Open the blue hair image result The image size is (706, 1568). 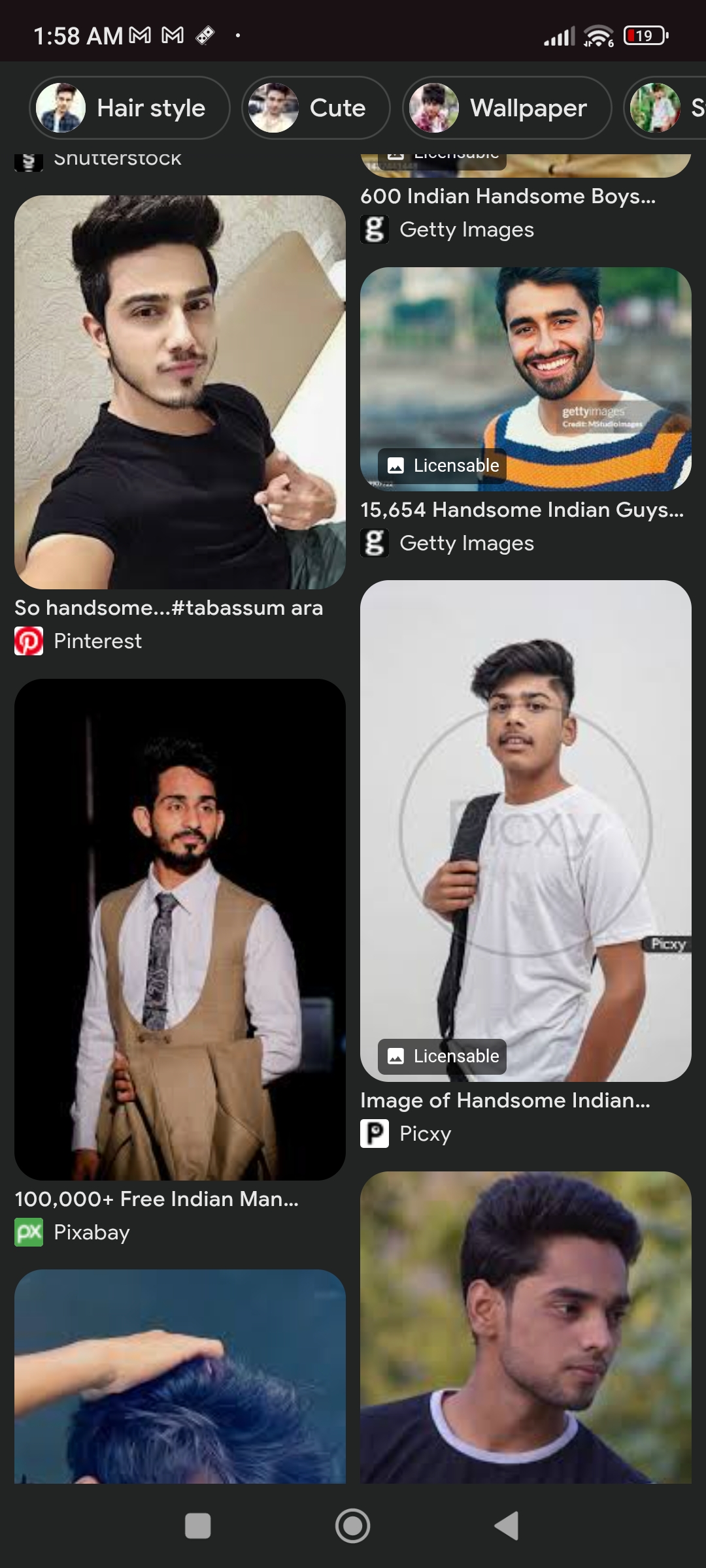pyautogui.click(x=180, y=1376)
